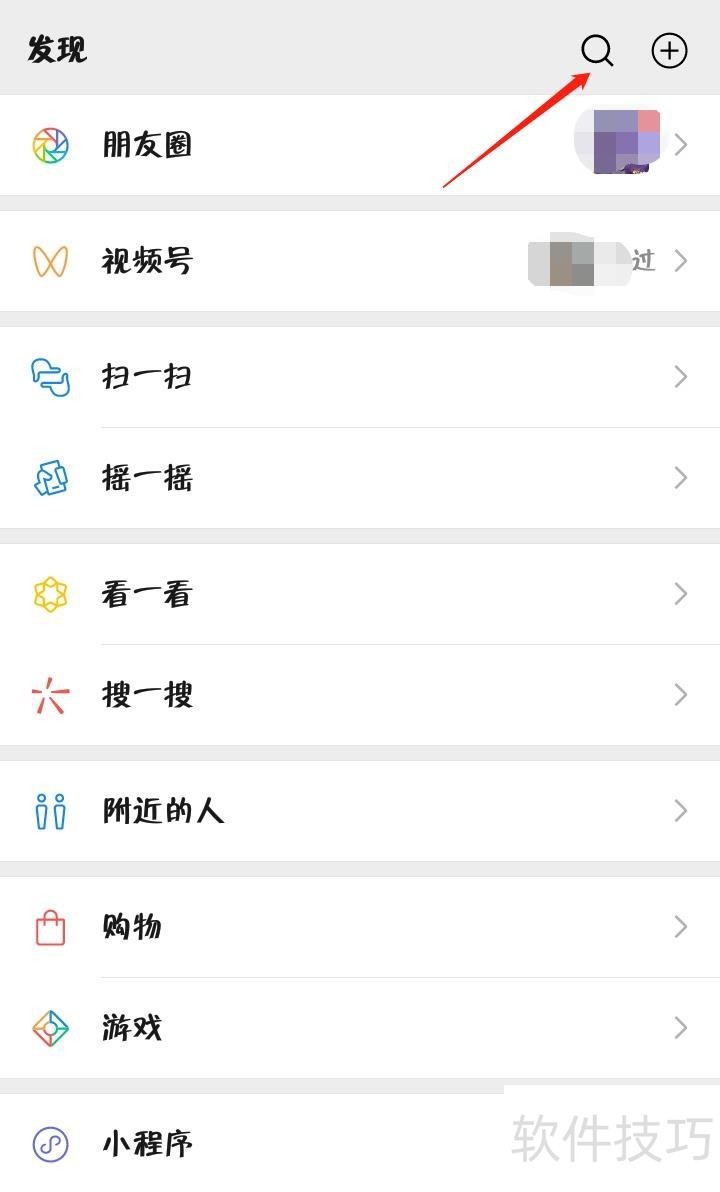Open the Moments (朋友圈) camera icon

tap(49, 145)
